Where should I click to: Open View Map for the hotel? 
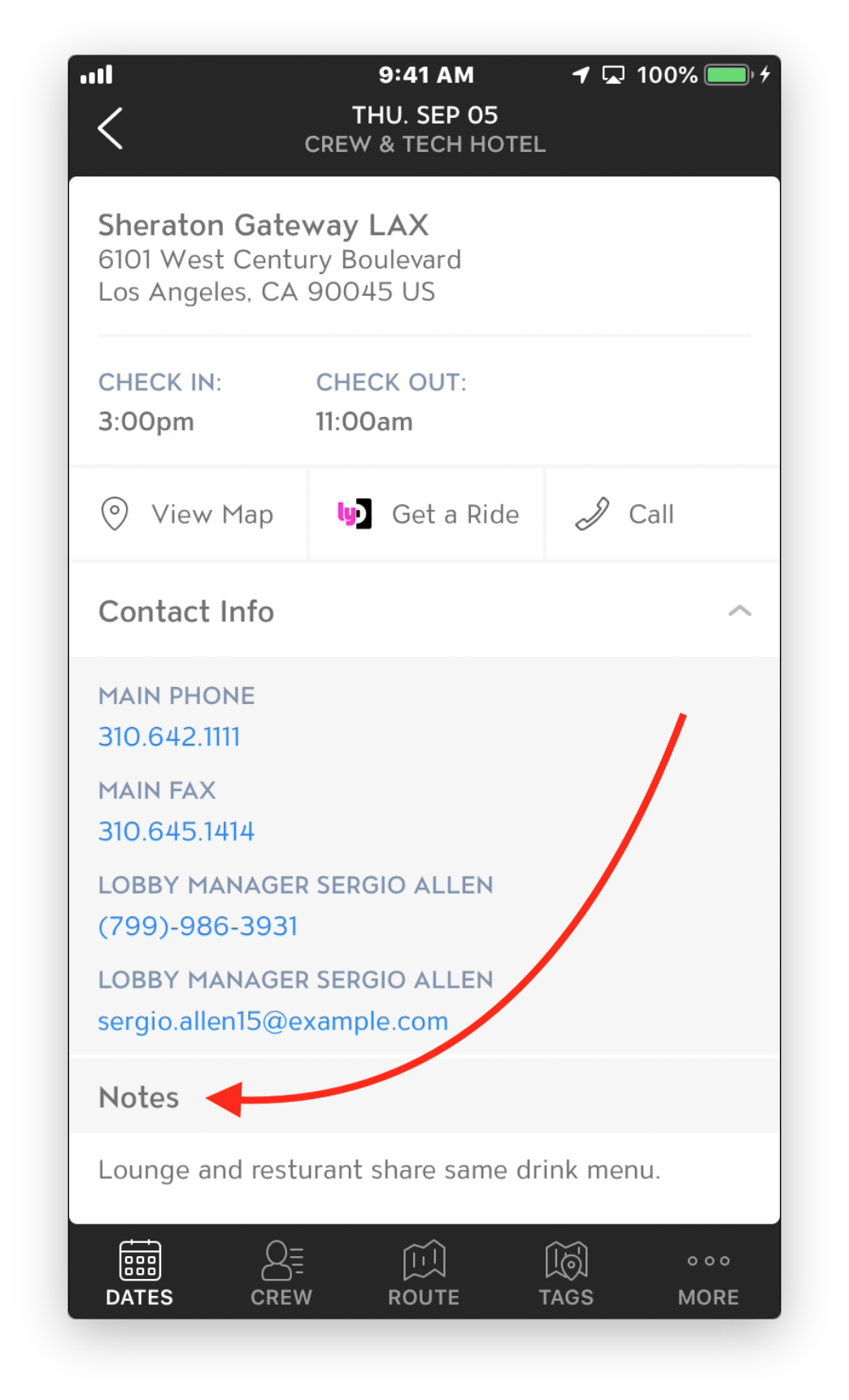pyautogui.click(x=188, y=514)
